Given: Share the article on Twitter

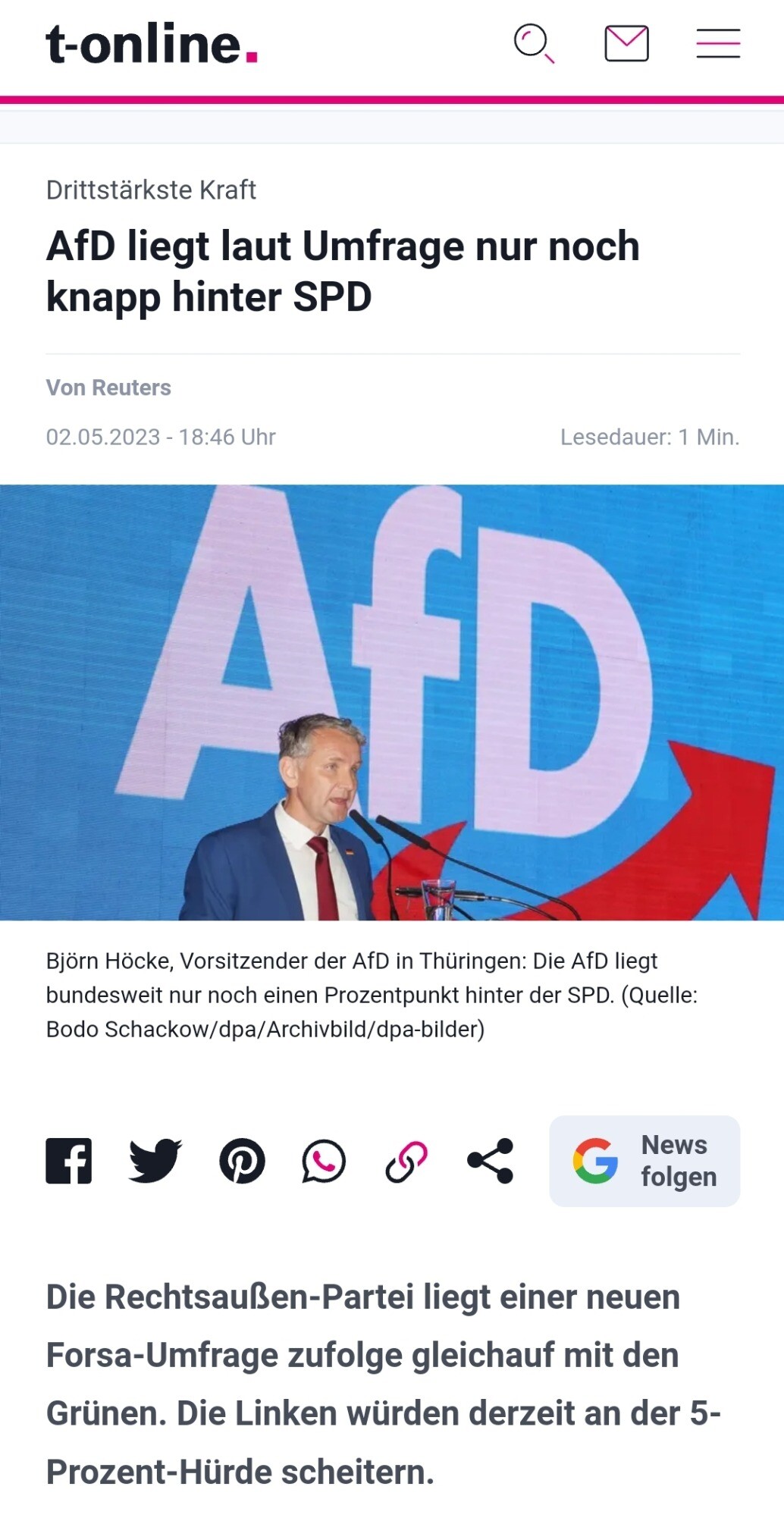Looking at the screenshot, I should [x=155, y=1161].
